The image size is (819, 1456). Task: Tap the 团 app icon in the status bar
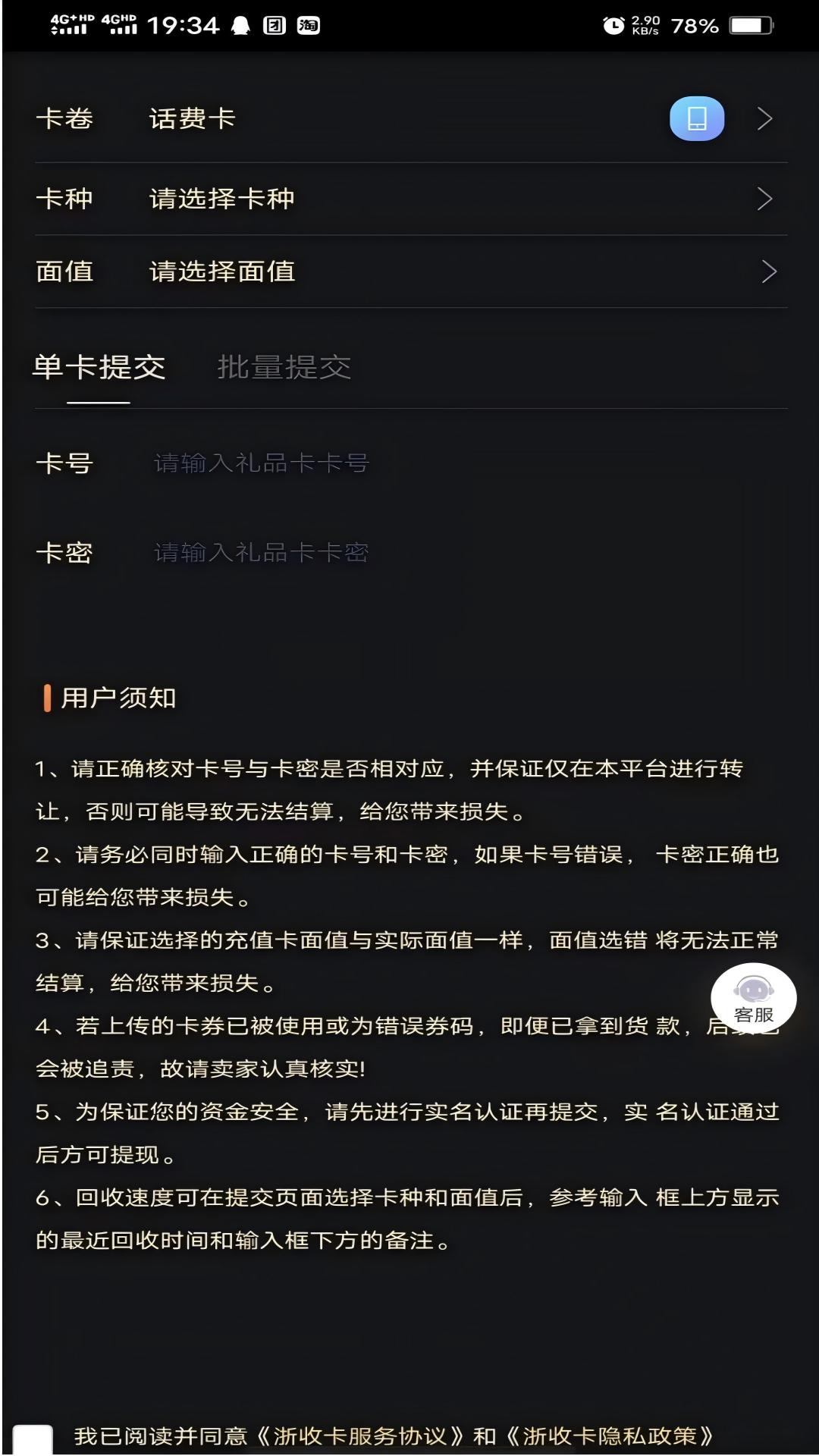[x=275, y=25]
